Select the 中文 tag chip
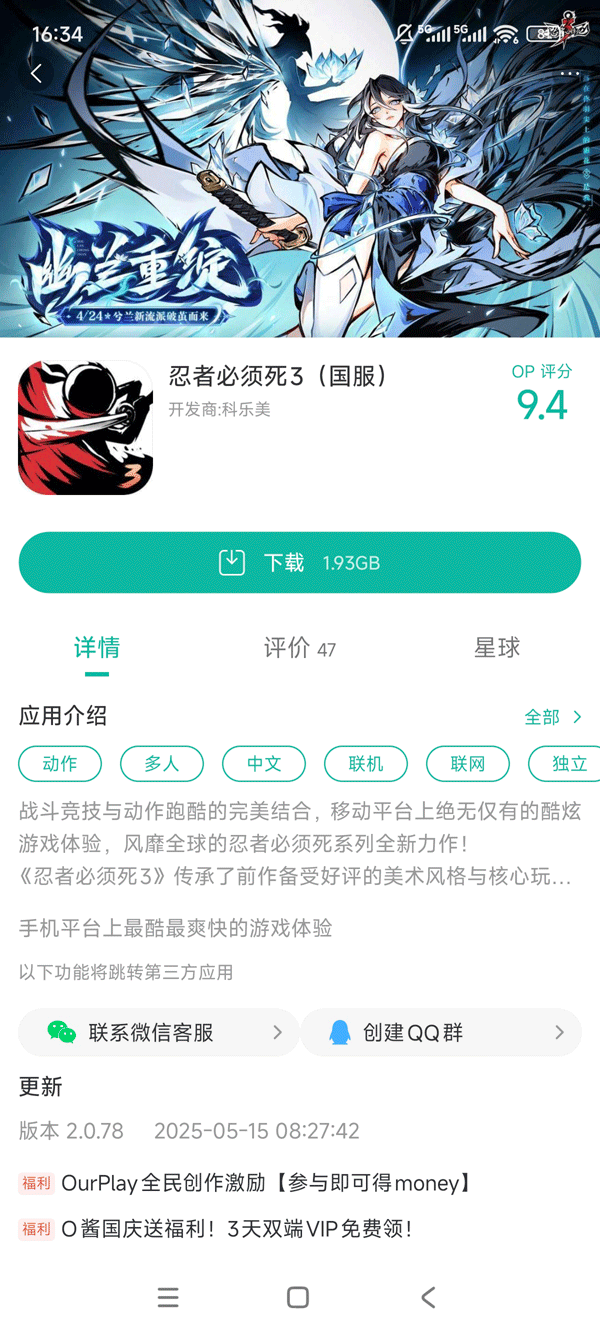 [264, 764]
